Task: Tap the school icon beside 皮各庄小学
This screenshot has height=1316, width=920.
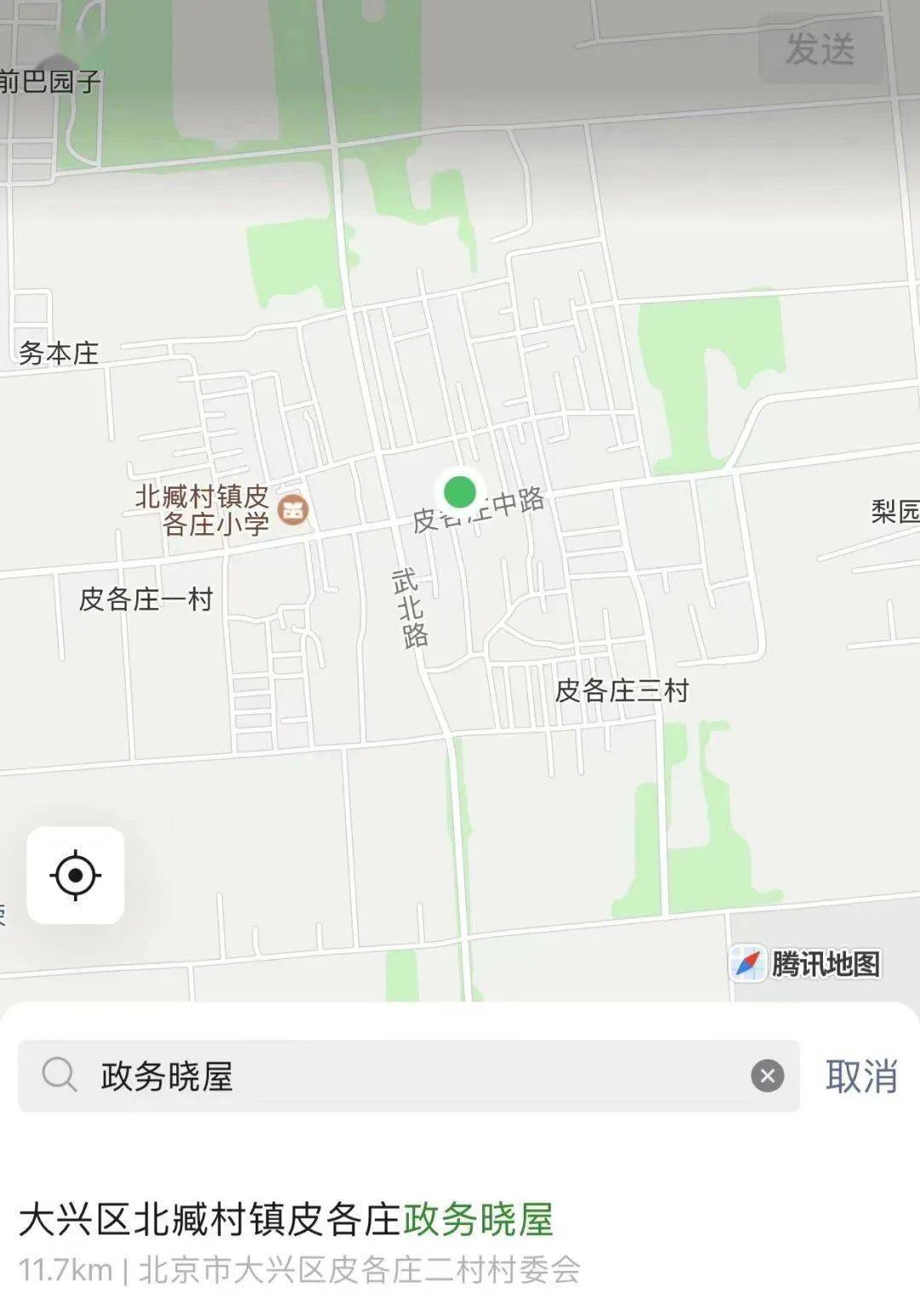Action: 291,511
